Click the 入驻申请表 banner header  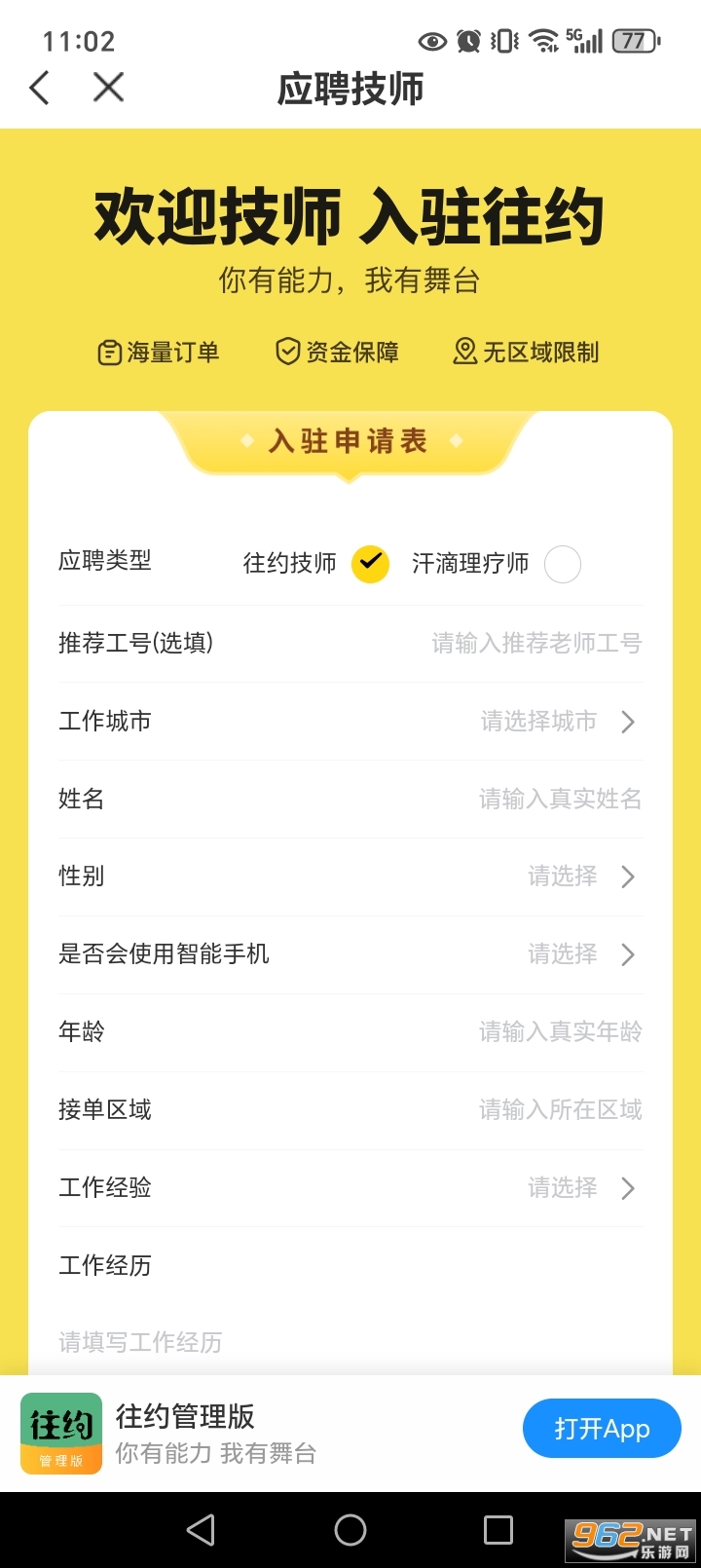[x=349, y=442]
